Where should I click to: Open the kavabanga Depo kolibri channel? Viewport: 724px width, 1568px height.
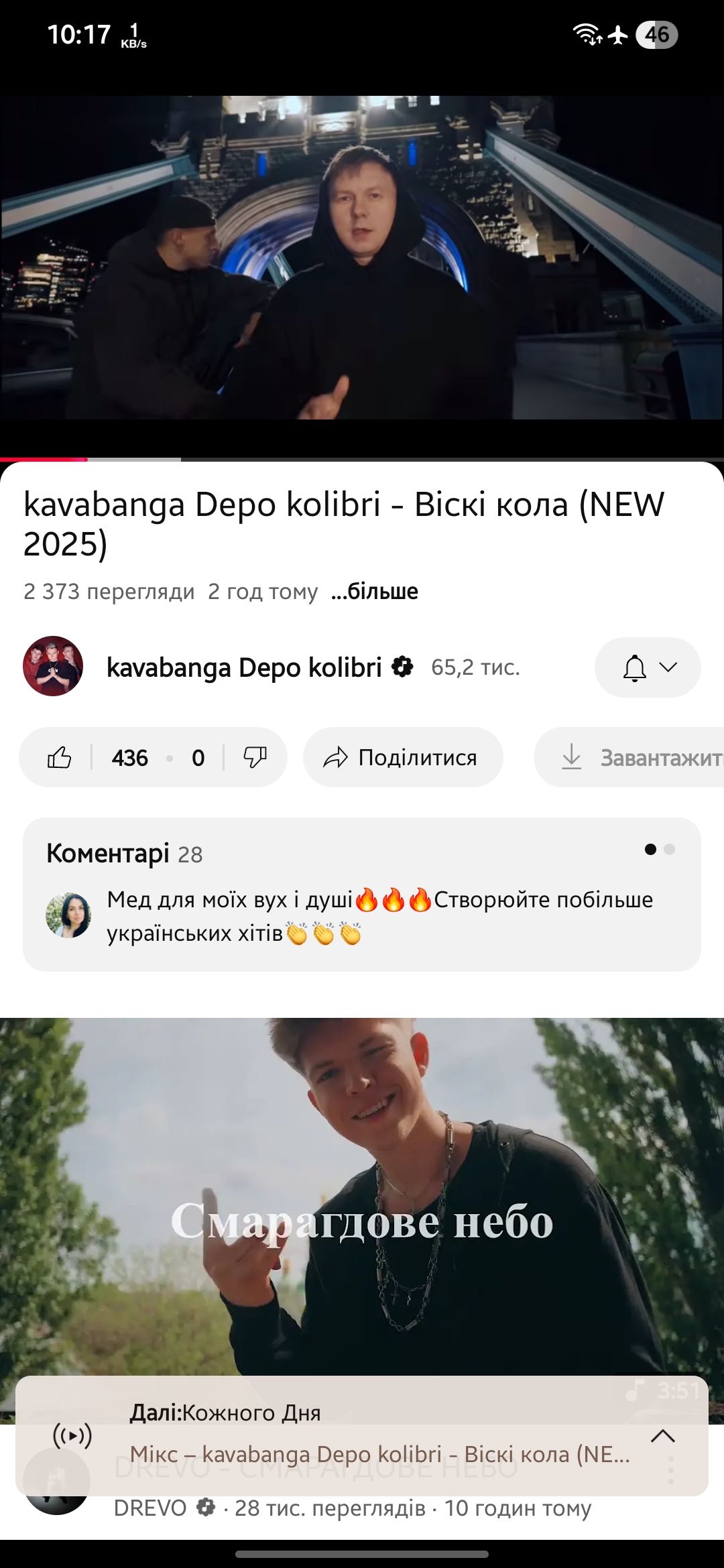(x=244, y=667)
